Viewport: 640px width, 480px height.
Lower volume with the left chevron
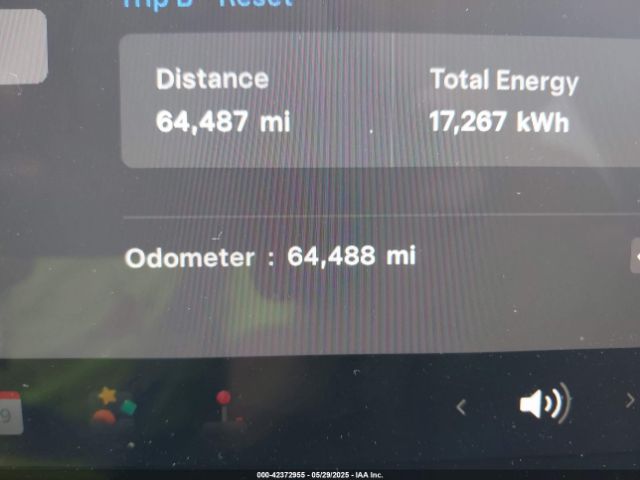[461, 406]
